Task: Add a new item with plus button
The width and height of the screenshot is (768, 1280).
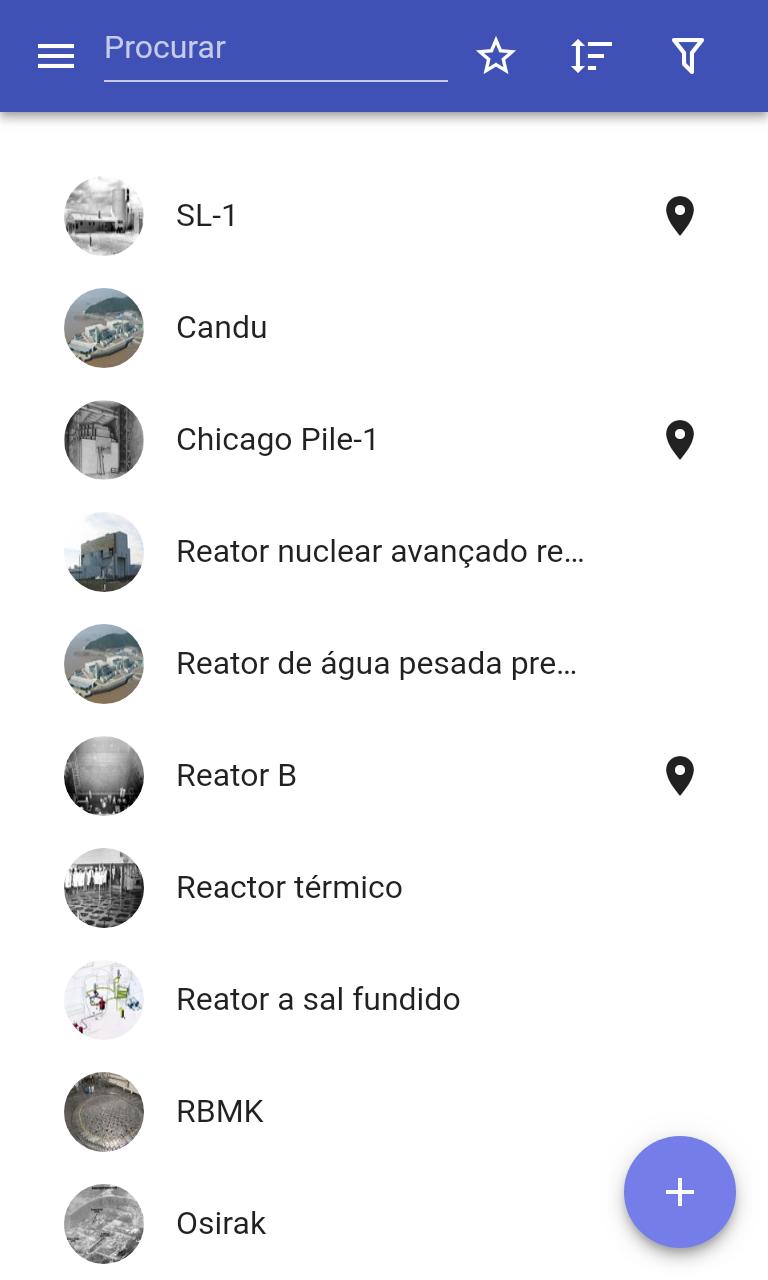Action: coord(680,1192)
